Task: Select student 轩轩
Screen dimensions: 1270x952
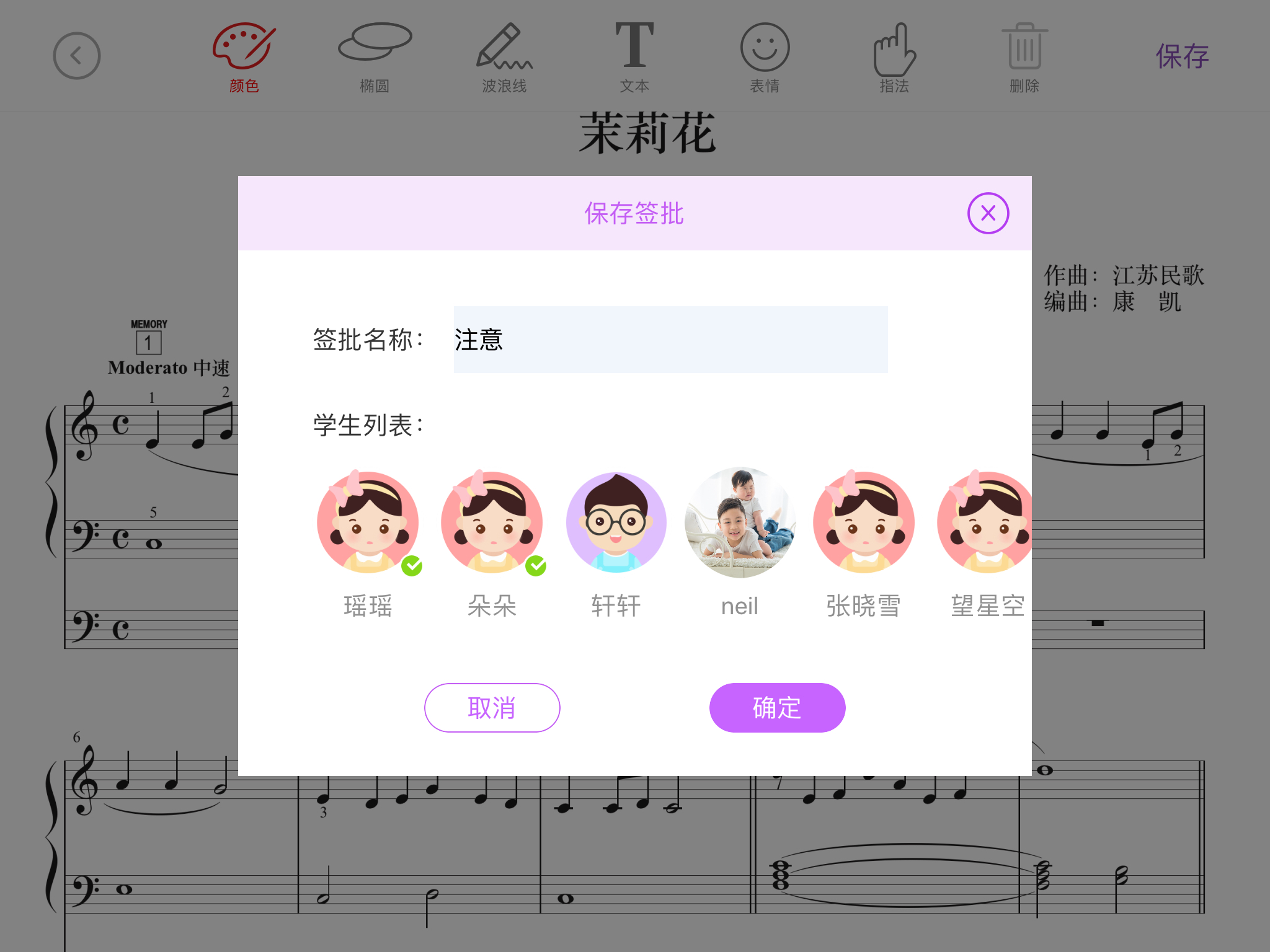Action: click(616, 523)
